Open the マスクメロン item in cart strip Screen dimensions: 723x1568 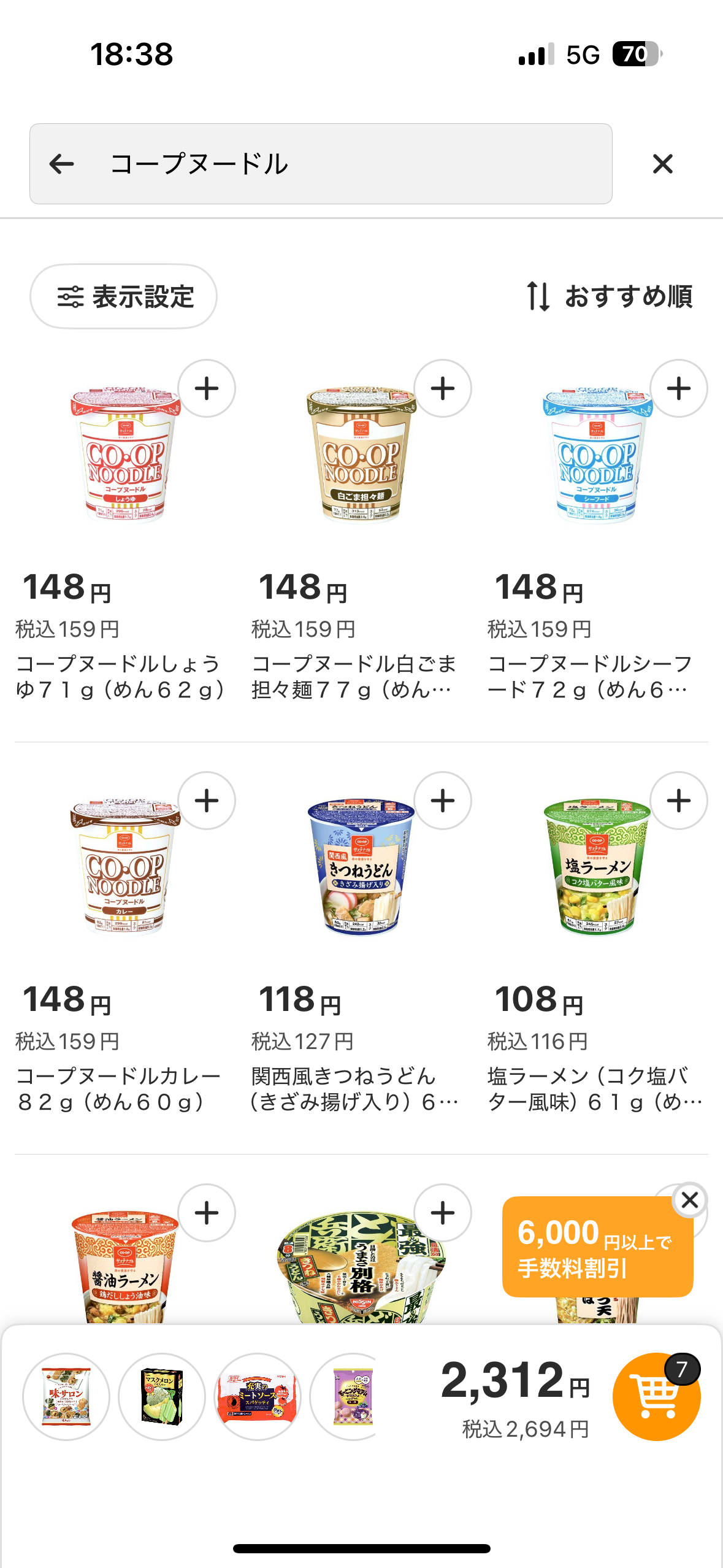tap(162, 1396)
